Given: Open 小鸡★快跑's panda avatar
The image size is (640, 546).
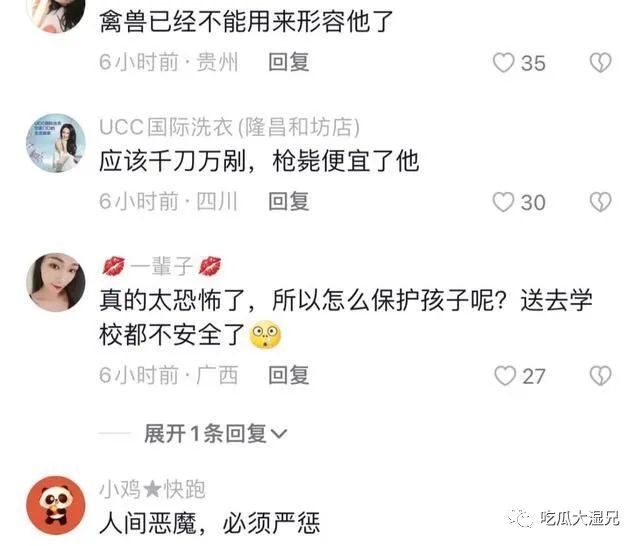Looking at the screenshot, I should pos(55,505).
